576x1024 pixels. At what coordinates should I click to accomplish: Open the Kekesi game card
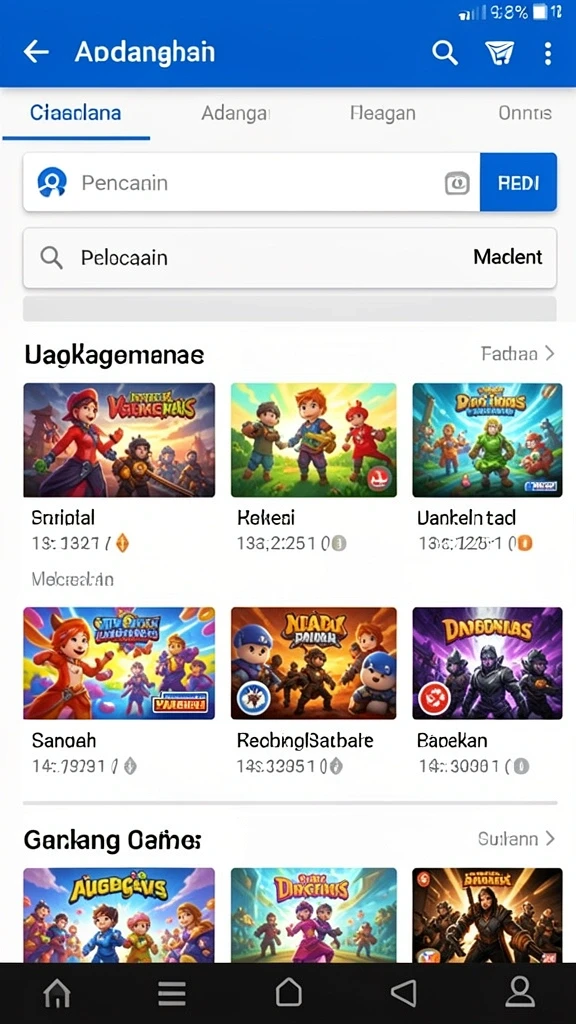(313, 469)
